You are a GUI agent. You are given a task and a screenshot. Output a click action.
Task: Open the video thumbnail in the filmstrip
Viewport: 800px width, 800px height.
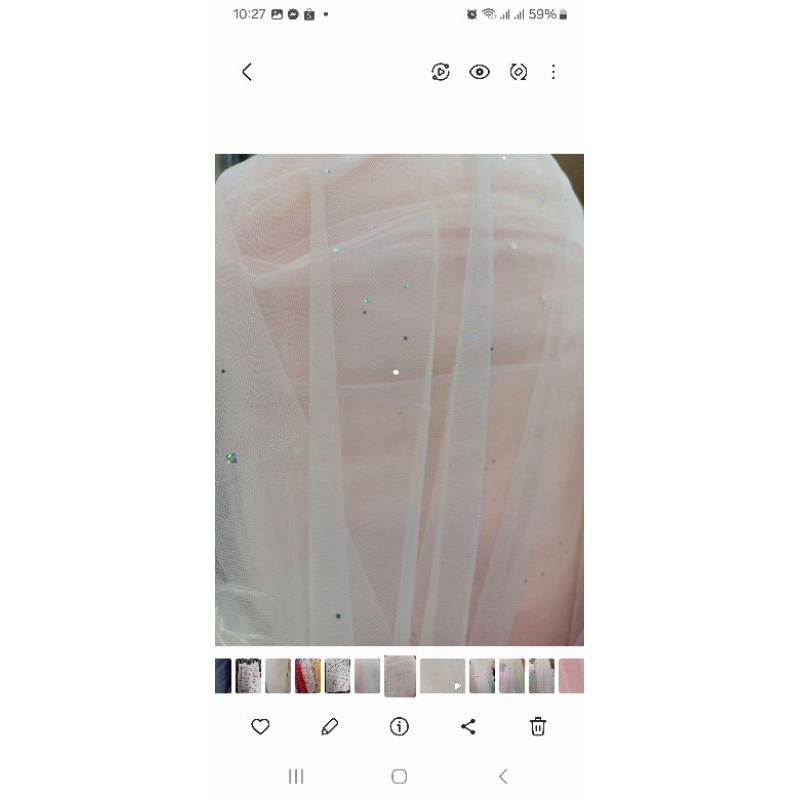click(442, 676)
